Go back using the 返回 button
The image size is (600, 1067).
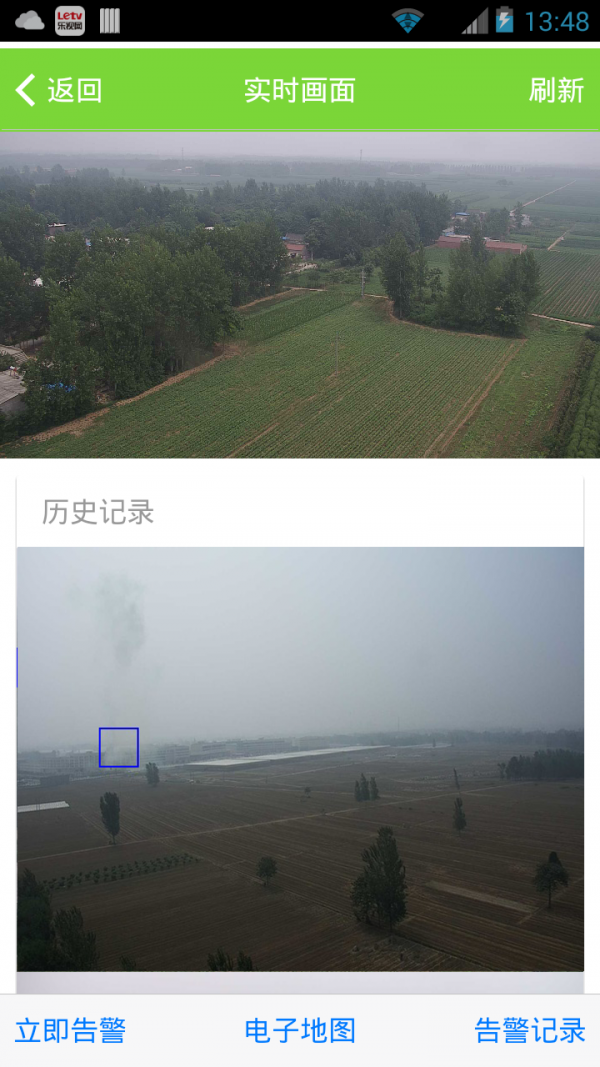click(x=60, y=90)
